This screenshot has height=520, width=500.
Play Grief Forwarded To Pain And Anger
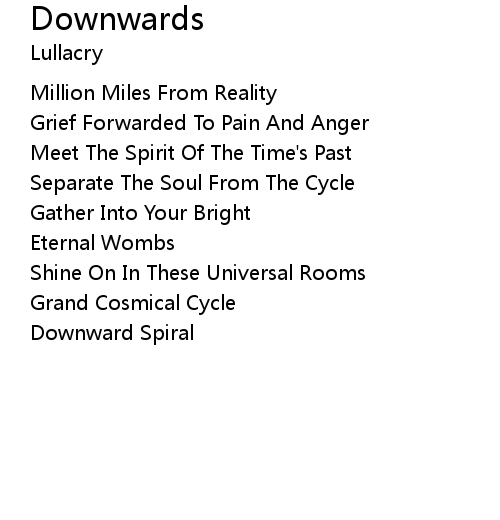tap(200, 123)
